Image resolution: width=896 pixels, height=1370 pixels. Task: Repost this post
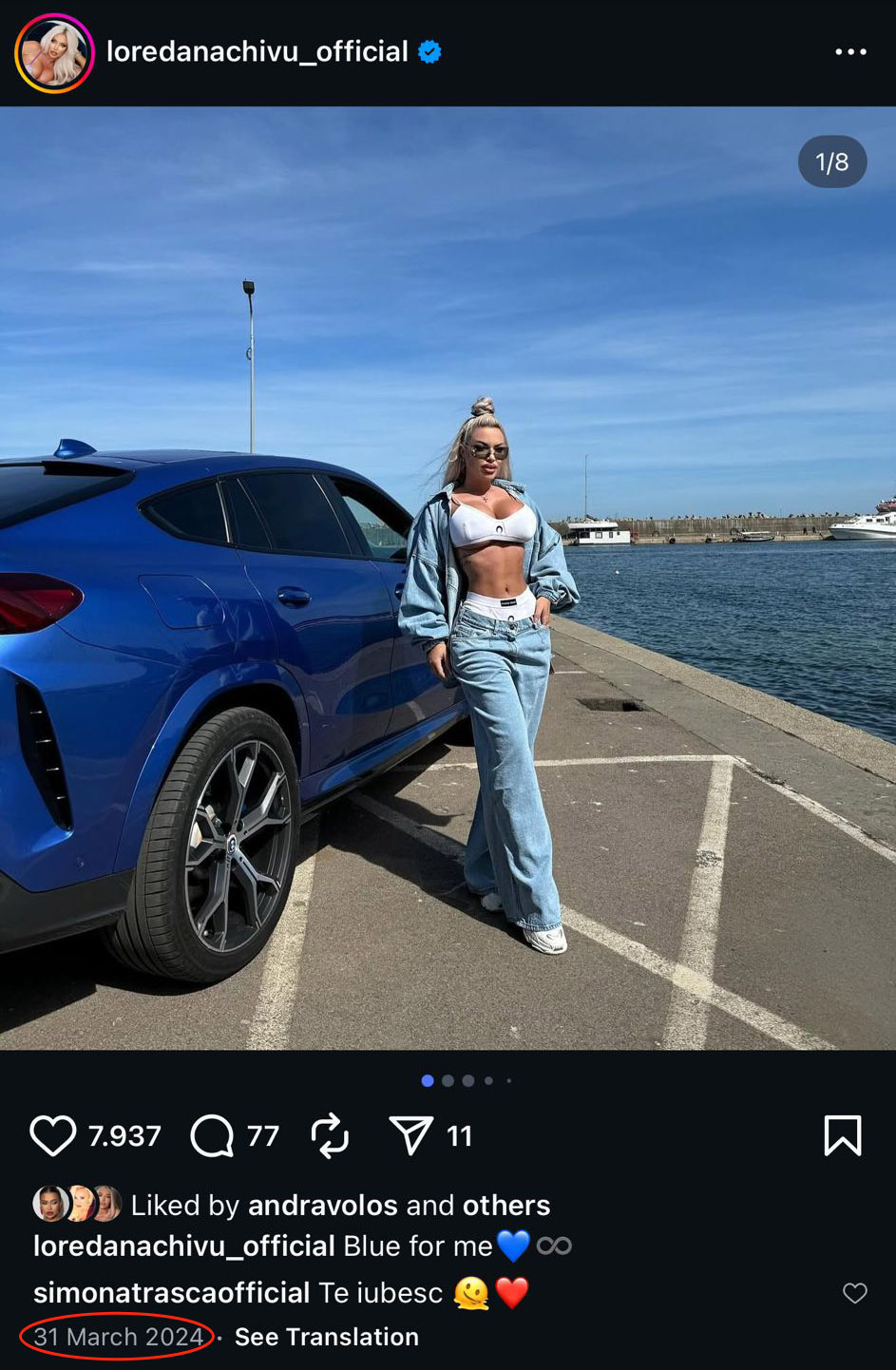click(x=330, y=1136)
